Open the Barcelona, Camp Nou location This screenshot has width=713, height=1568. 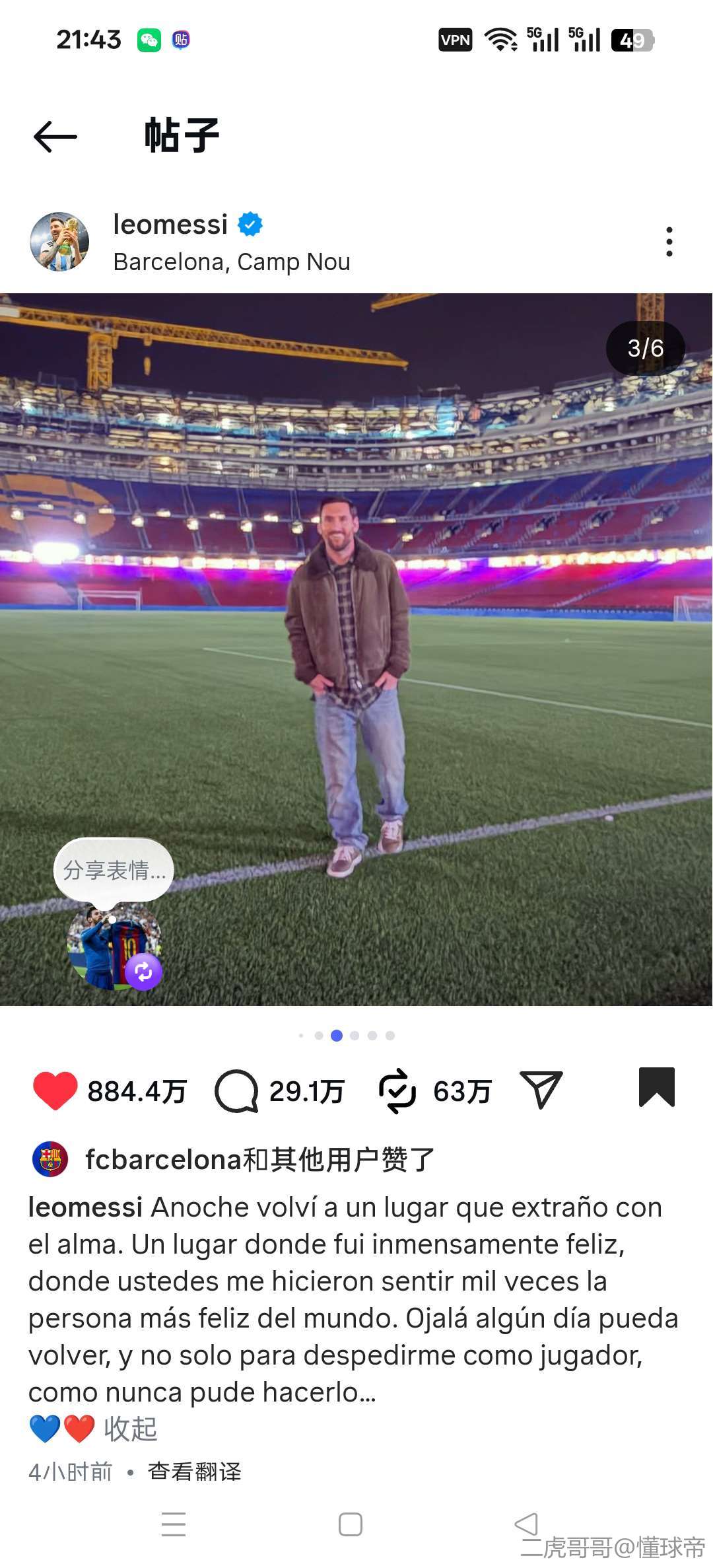point(232,262)
